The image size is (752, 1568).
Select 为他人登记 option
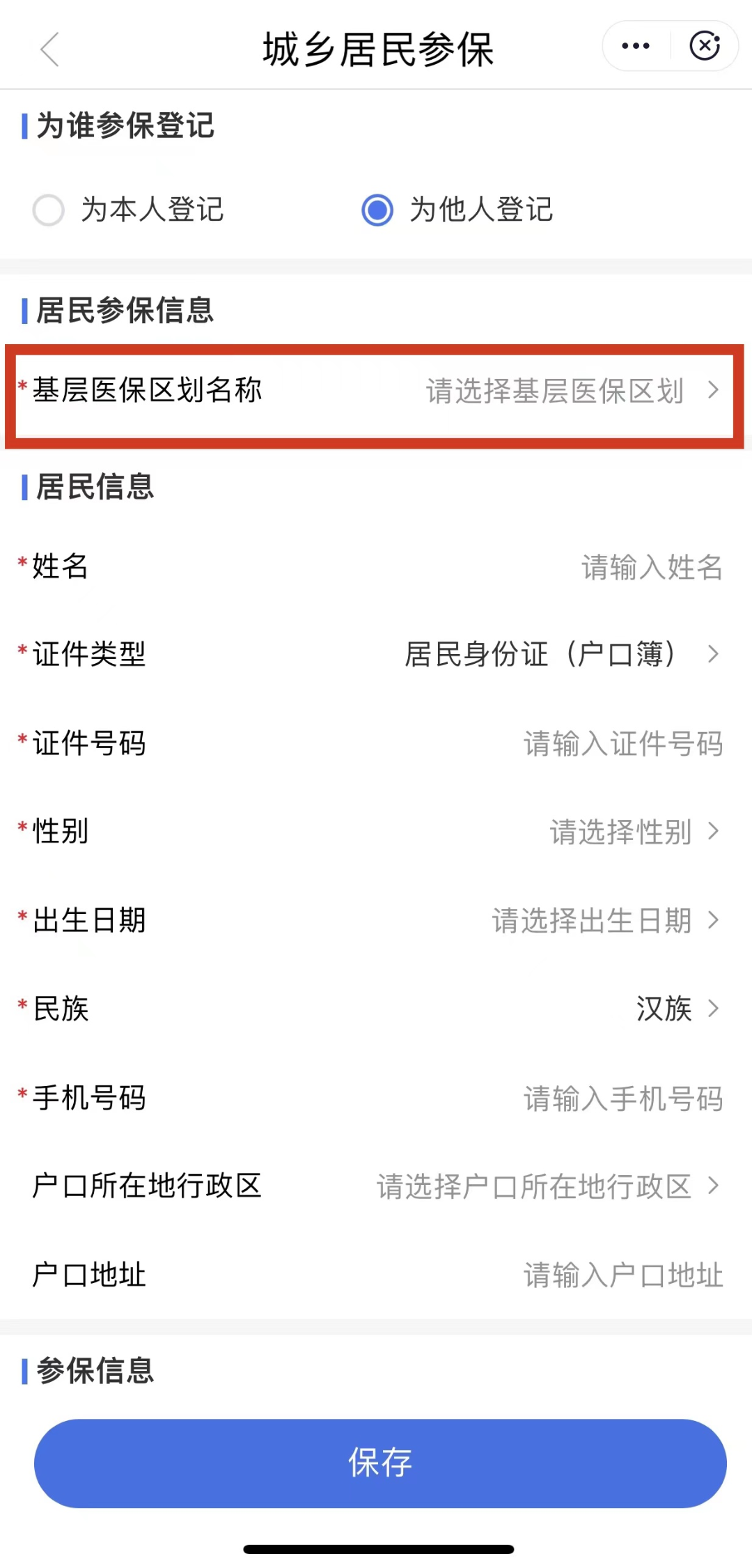point(377,210)
